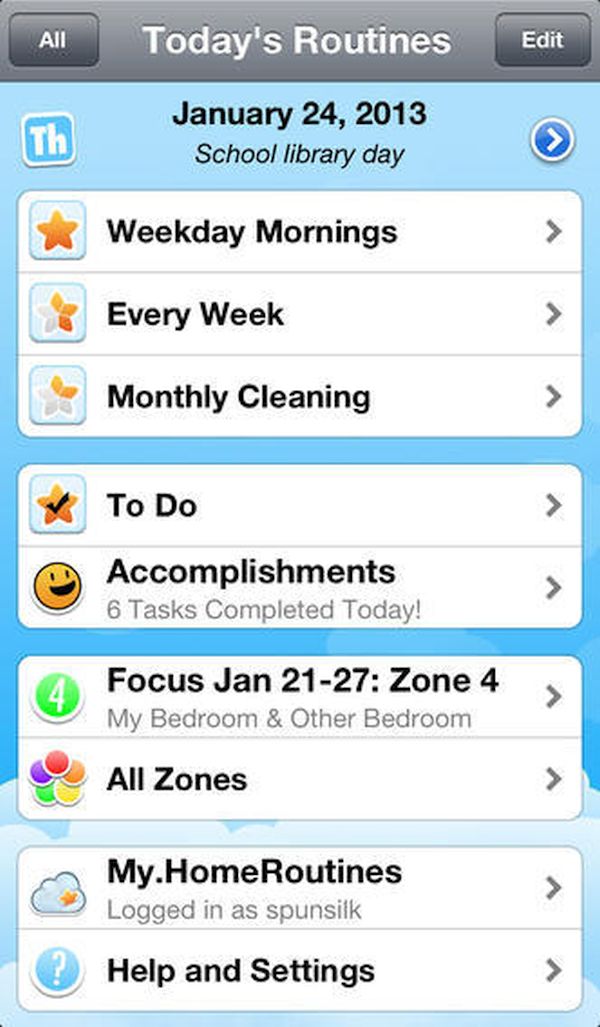600x1027 pixels.
Task: Tap the Thursday day icon
Action: tap(48, 140)
